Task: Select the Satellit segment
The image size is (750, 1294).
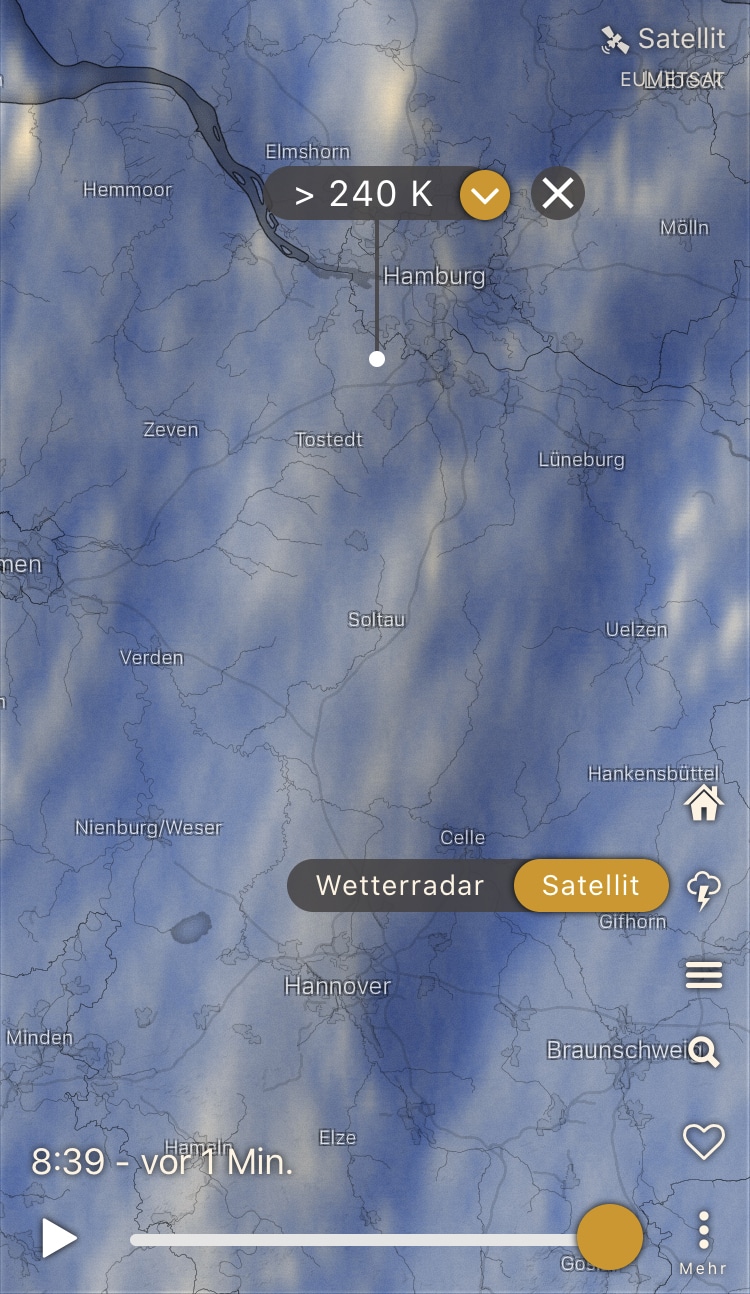Action: coord(590,885)
